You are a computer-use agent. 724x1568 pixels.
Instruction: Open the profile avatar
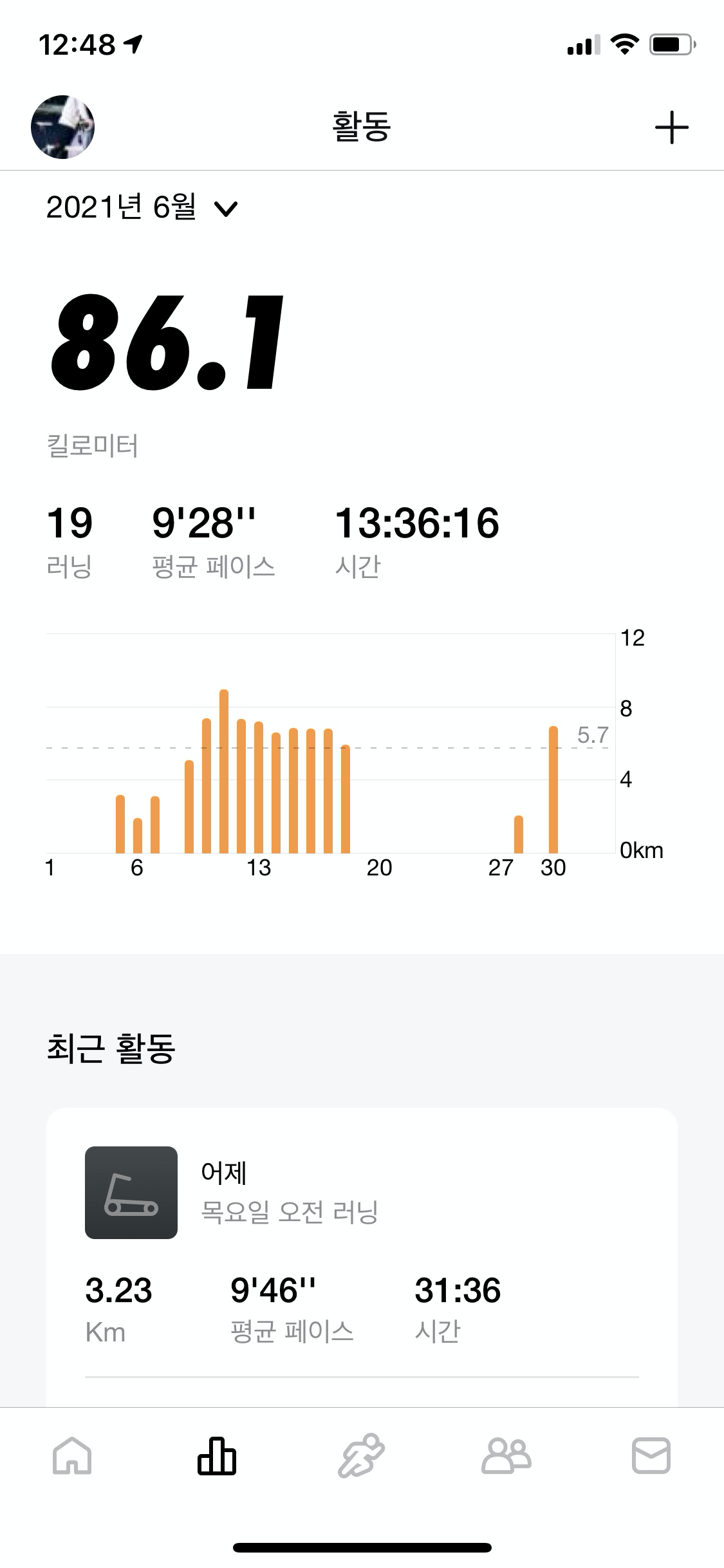63,127
